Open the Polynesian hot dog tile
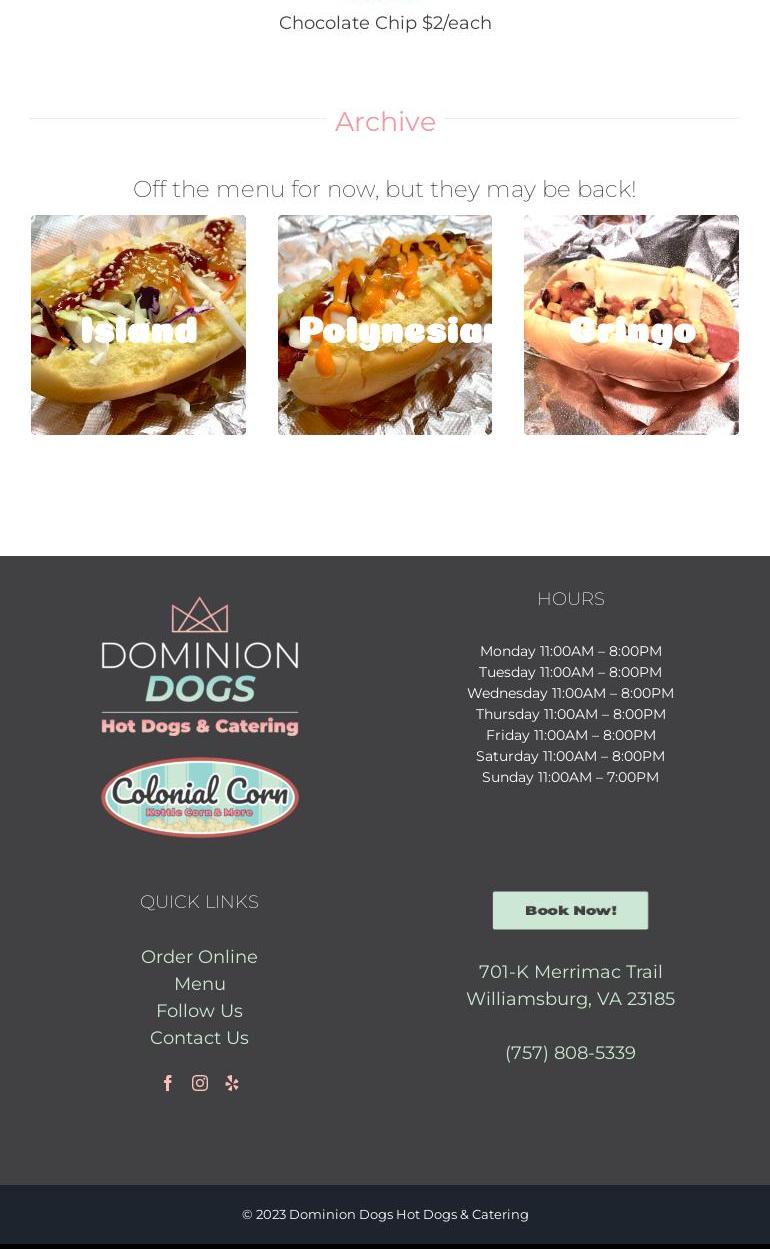The height and width of the screenshot is (1249, 770). (385, 325)
